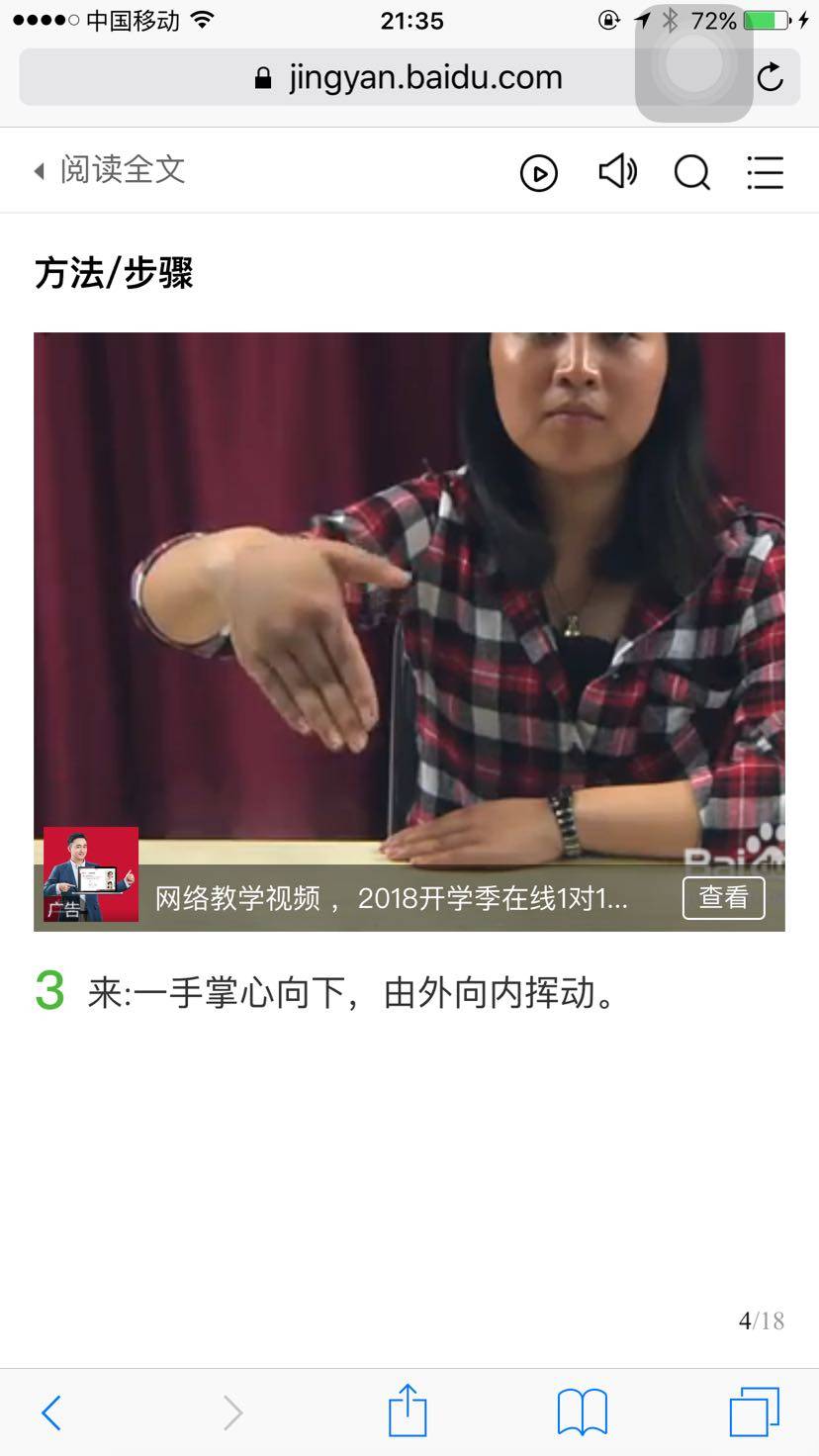819x1456 pixels.
Task: Open the search icon
Action: [692, 173]
